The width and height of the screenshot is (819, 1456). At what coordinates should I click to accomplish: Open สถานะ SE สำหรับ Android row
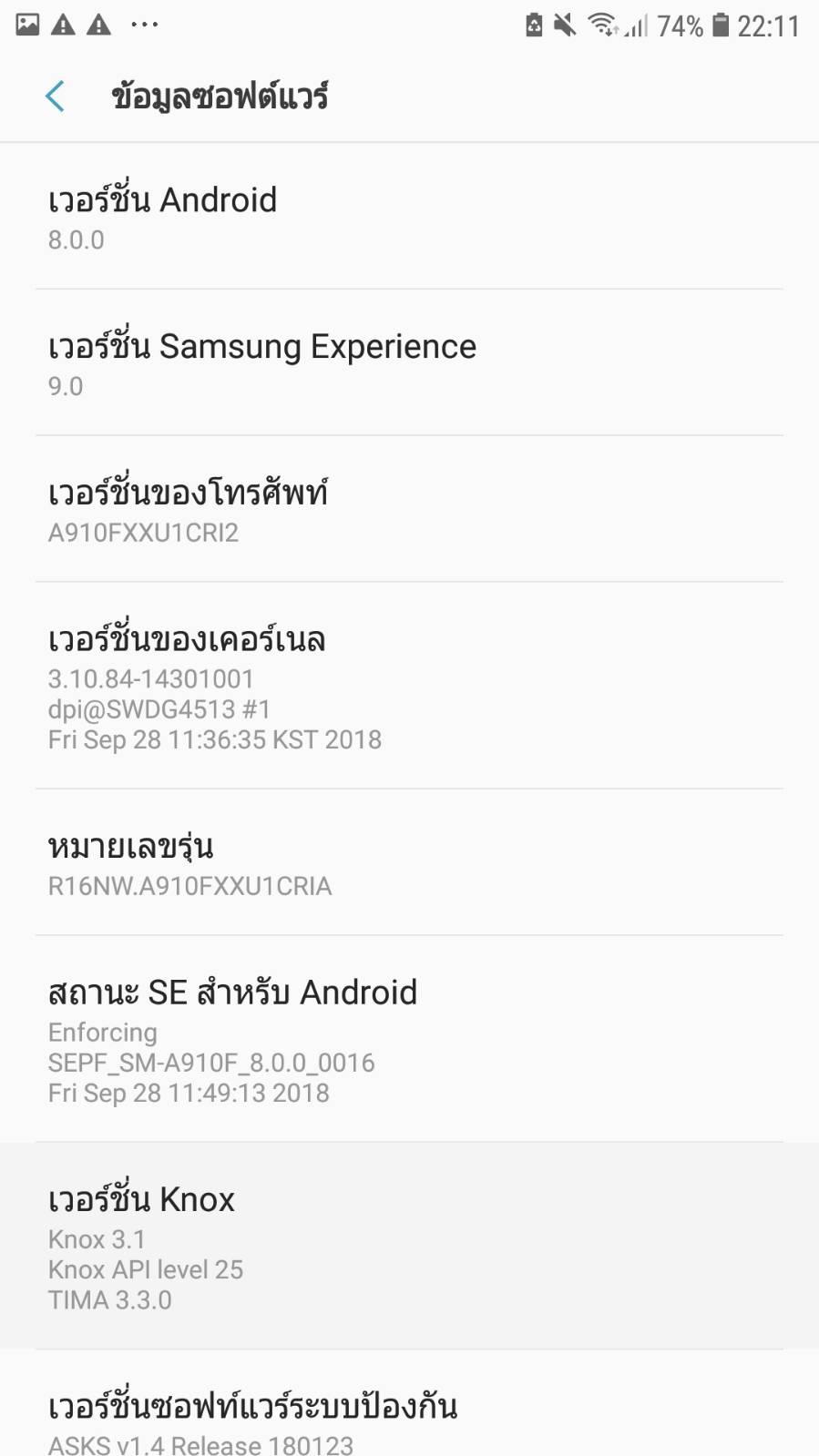(x=409, y=1039)
